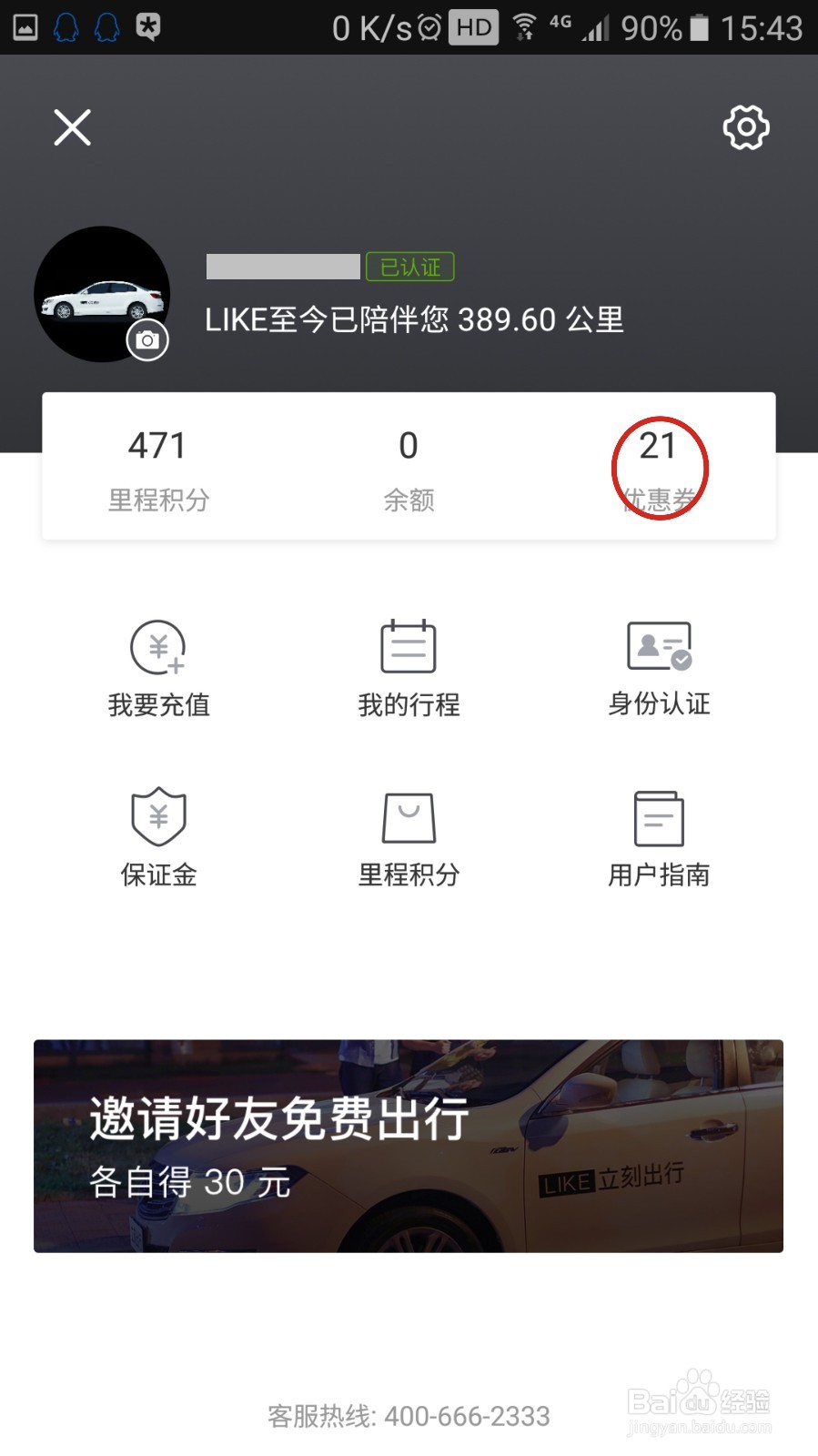Open the 用户指南 user guide icon
Viewport: 818px width, 1456px height.
click(658, 837)
